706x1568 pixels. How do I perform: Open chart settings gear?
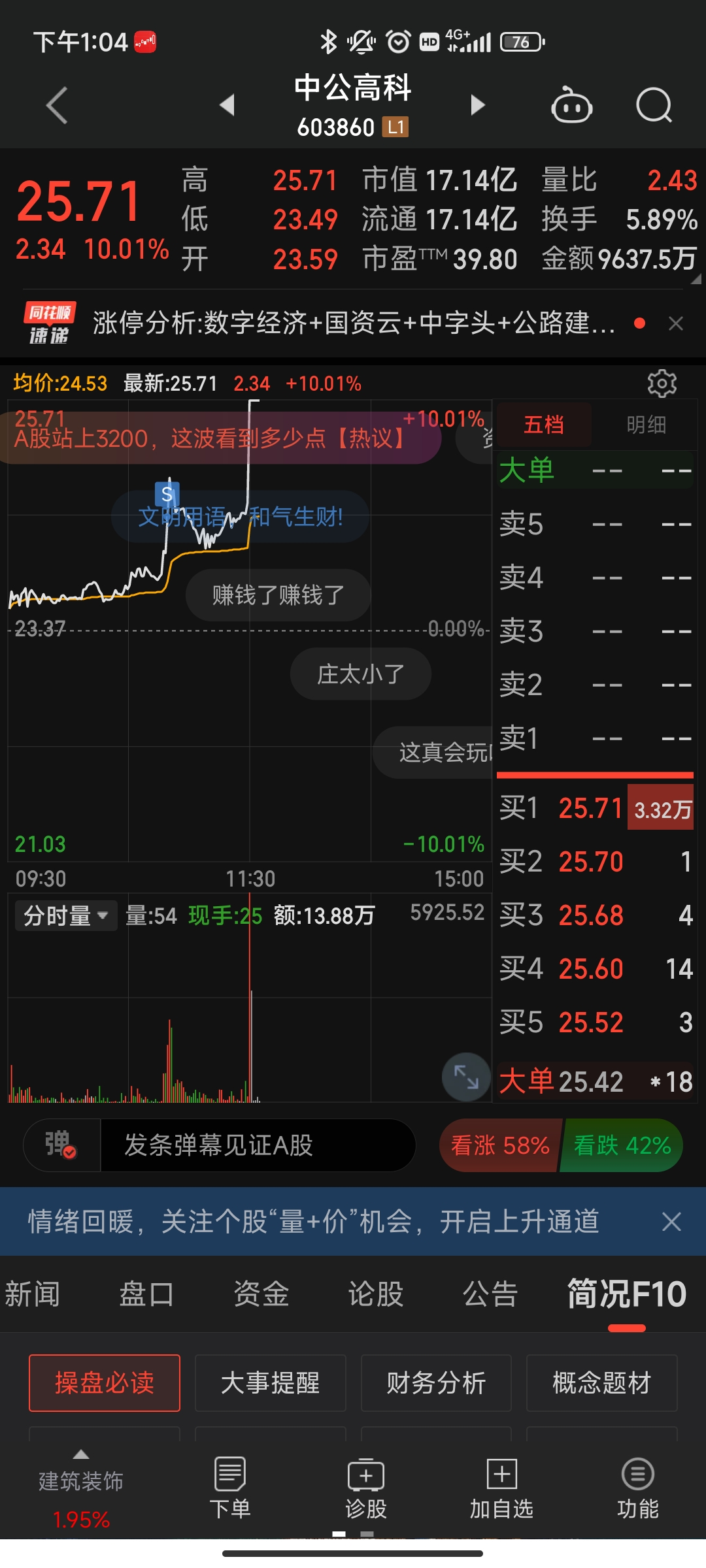coord(662,384)
